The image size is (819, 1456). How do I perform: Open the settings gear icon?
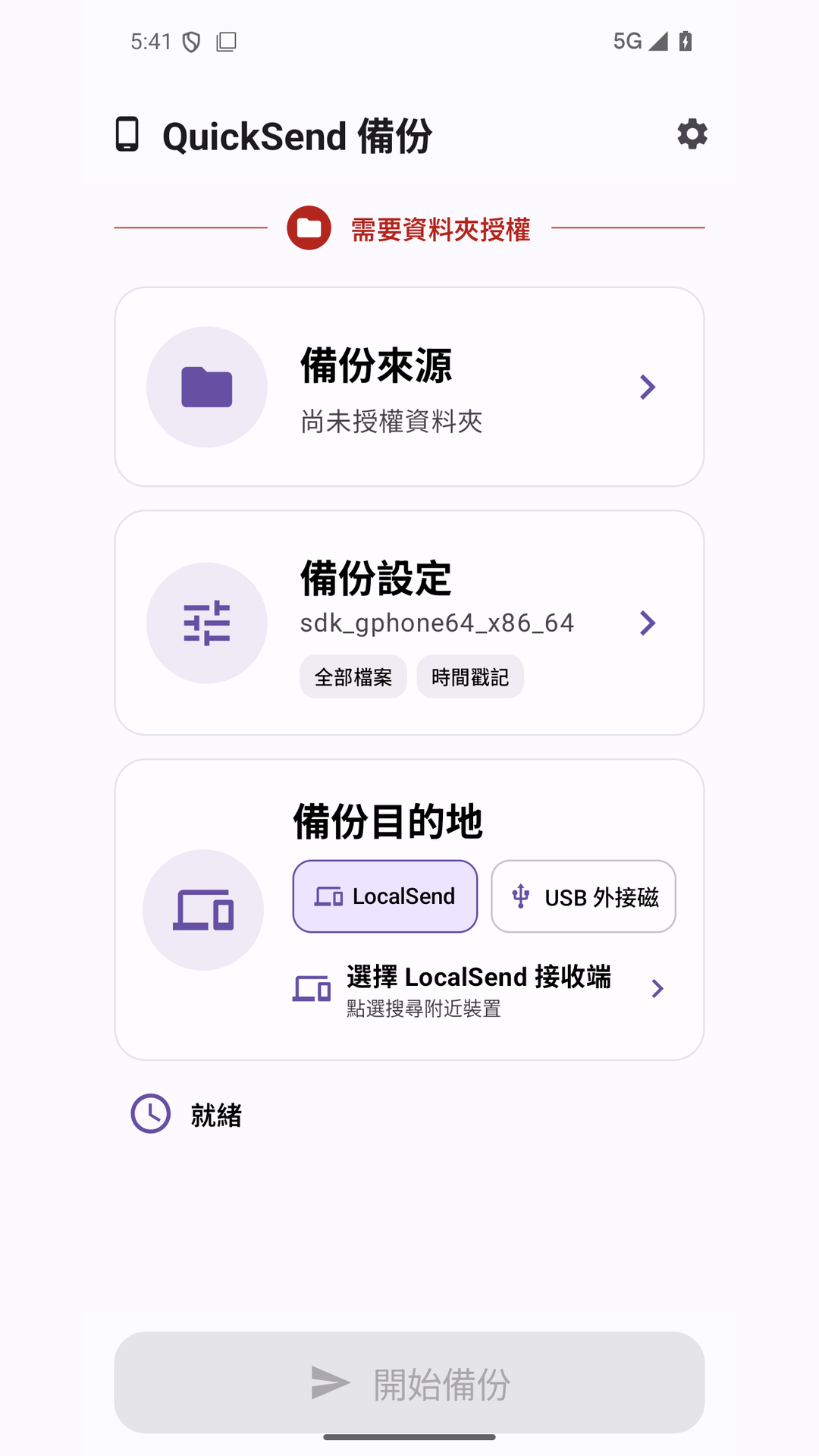click(692, 134)
